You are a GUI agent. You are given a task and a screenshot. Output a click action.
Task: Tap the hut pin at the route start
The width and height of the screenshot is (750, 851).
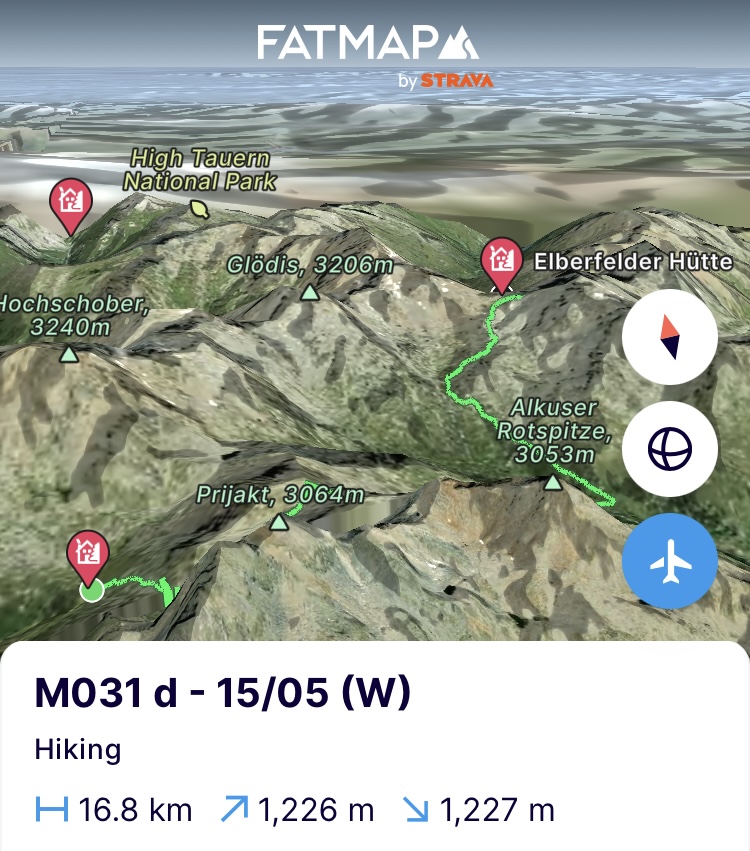pyautogui.click(x=89, y=554)
